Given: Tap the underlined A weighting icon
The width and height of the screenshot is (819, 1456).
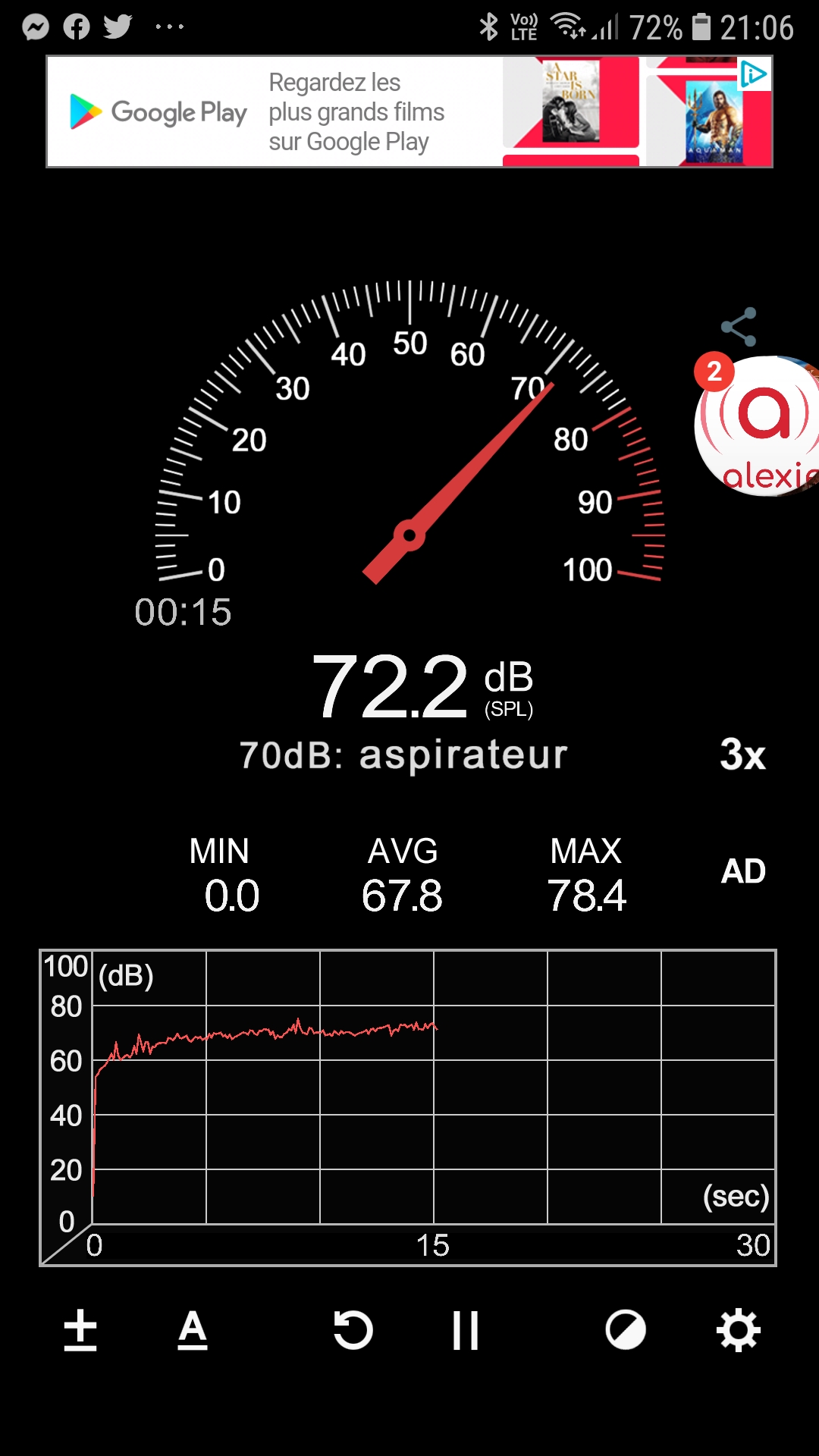Looking at the screenshot, I should pyautogui.click(x=193, y=1330).
